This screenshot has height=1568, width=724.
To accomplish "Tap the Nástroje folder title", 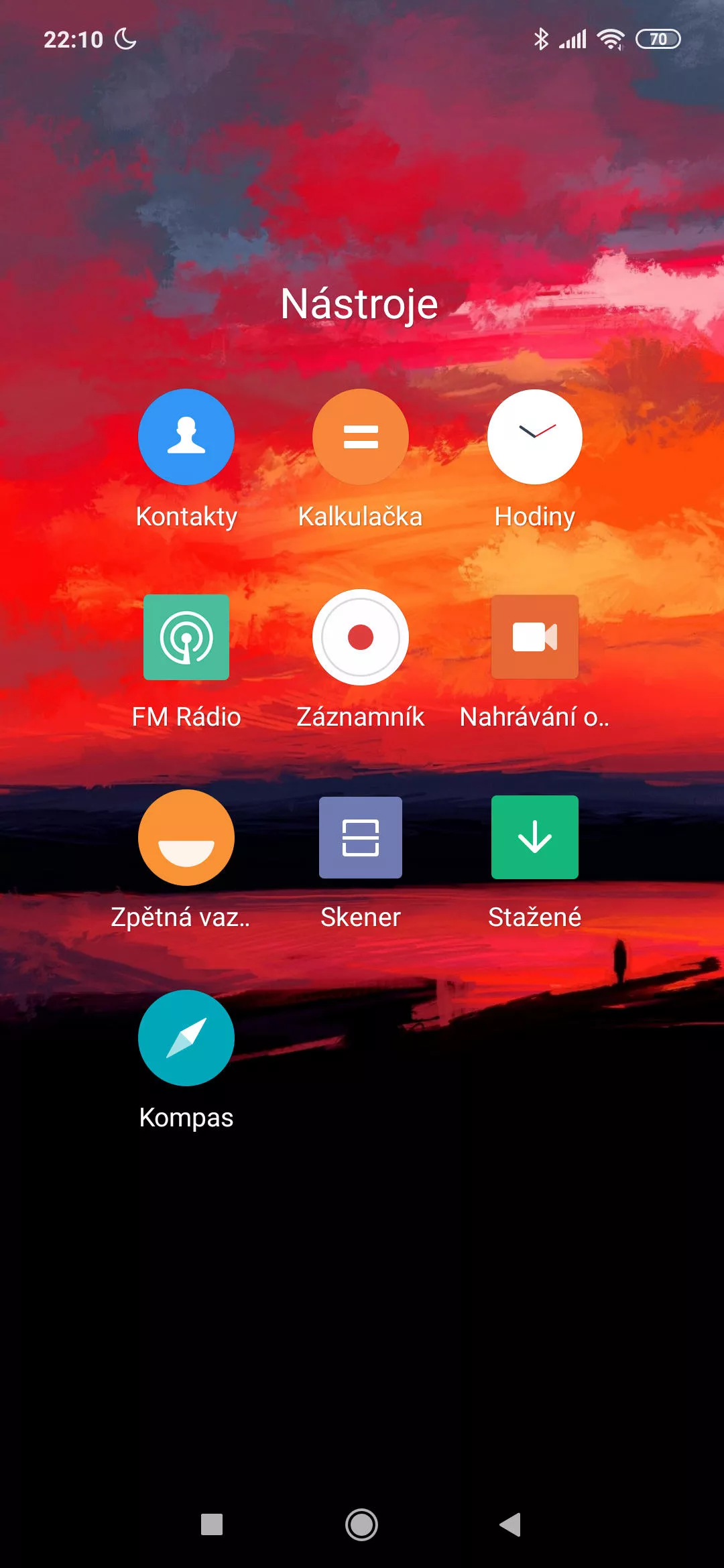I will pyautogui.click(x=359, y=304).
